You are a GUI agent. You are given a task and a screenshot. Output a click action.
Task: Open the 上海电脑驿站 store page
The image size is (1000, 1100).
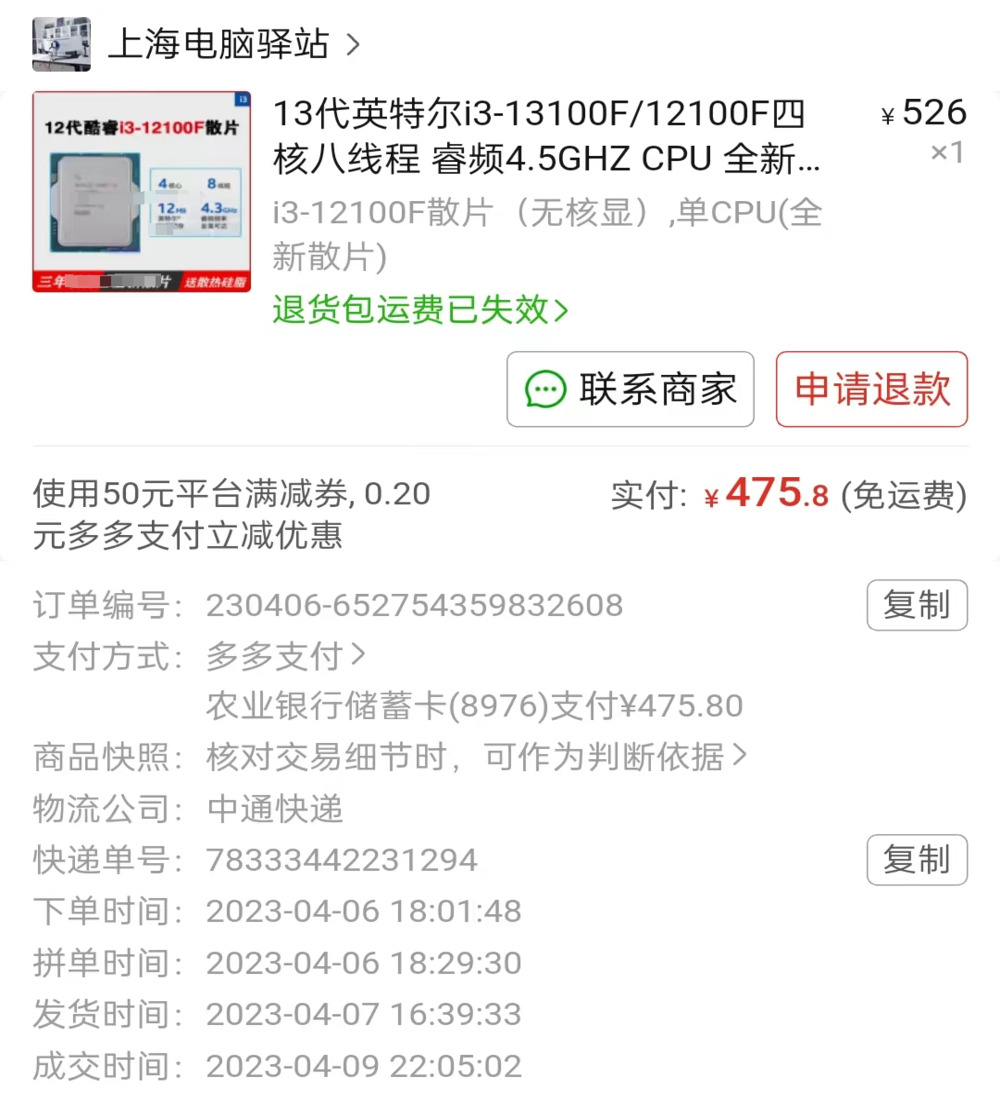click(218, 44)
